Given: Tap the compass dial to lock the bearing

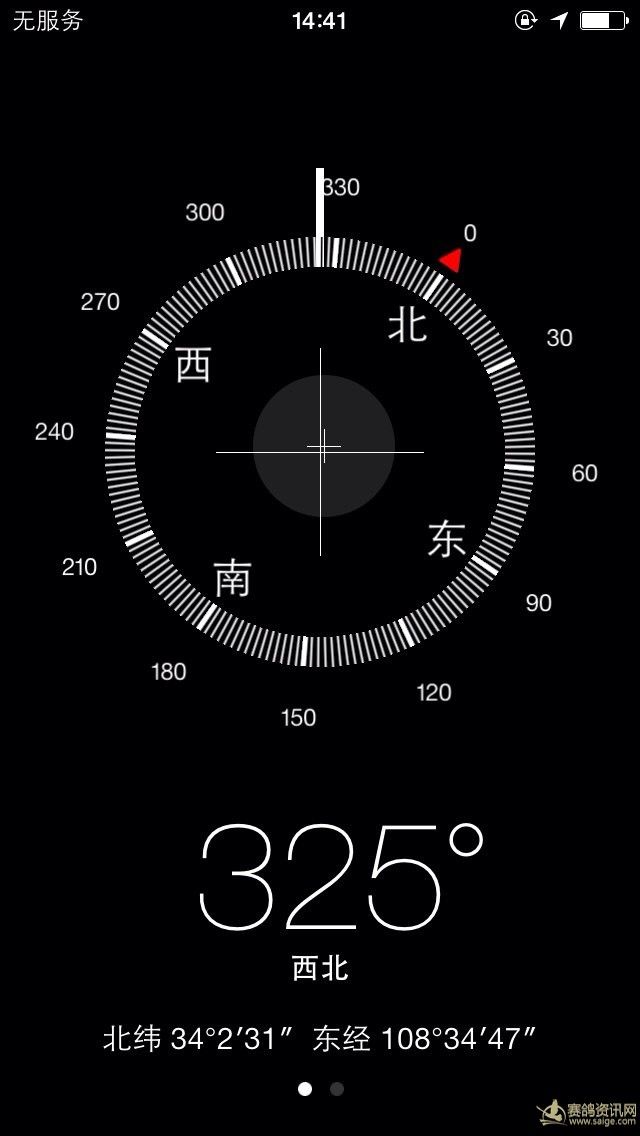Looking at the screenshot, I should click(320, 451).
